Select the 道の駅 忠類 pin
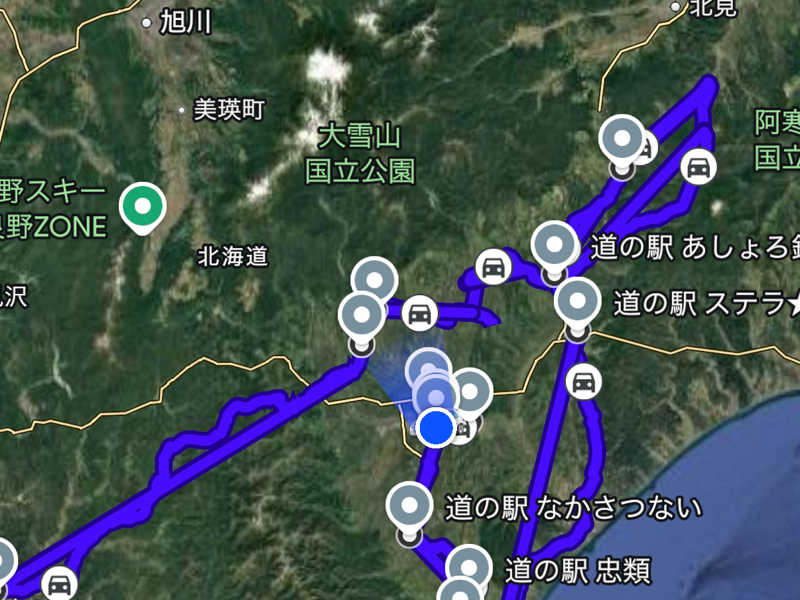This screenshot has width=800, height=600. click(470, 567)
